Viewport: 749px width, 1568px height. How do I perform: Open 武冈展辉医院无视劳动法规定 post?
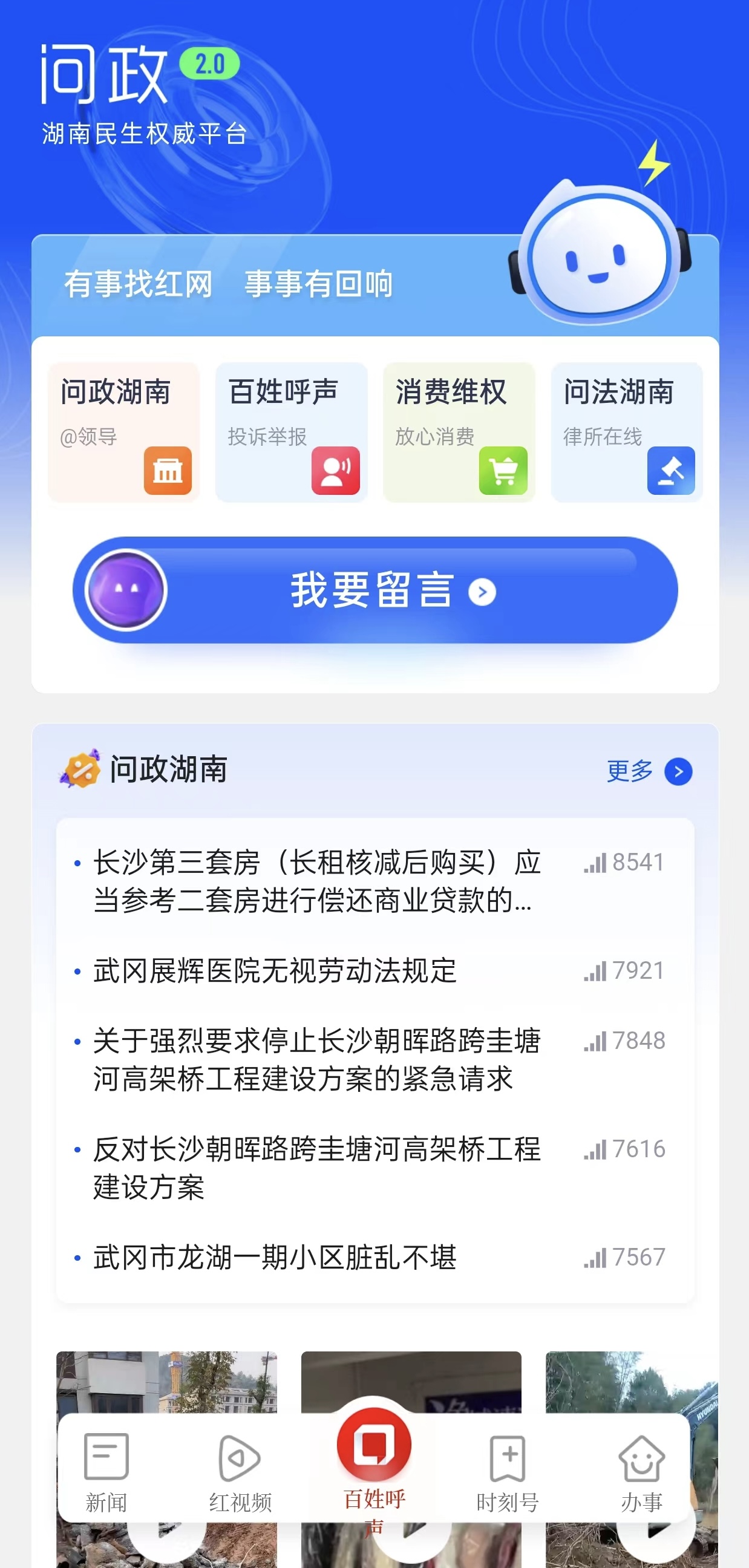pos(275,970)
